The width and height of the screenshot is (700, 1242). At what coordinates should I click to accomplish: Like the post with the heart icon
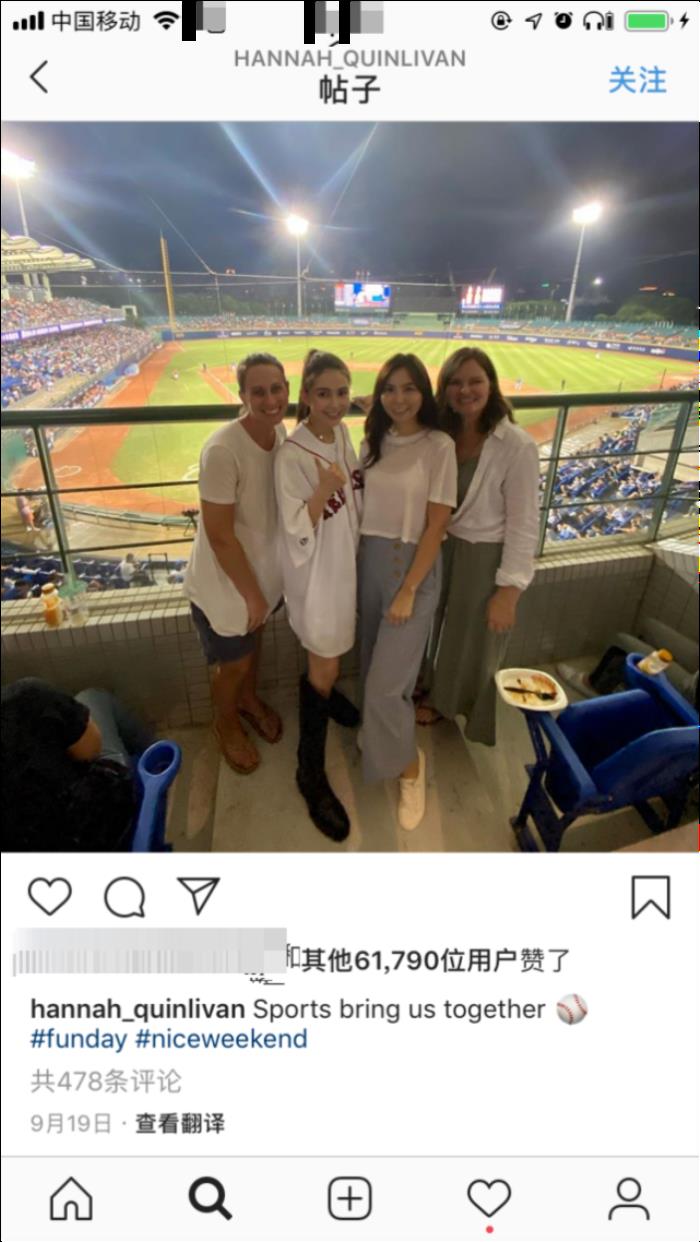tap(49, 897)
